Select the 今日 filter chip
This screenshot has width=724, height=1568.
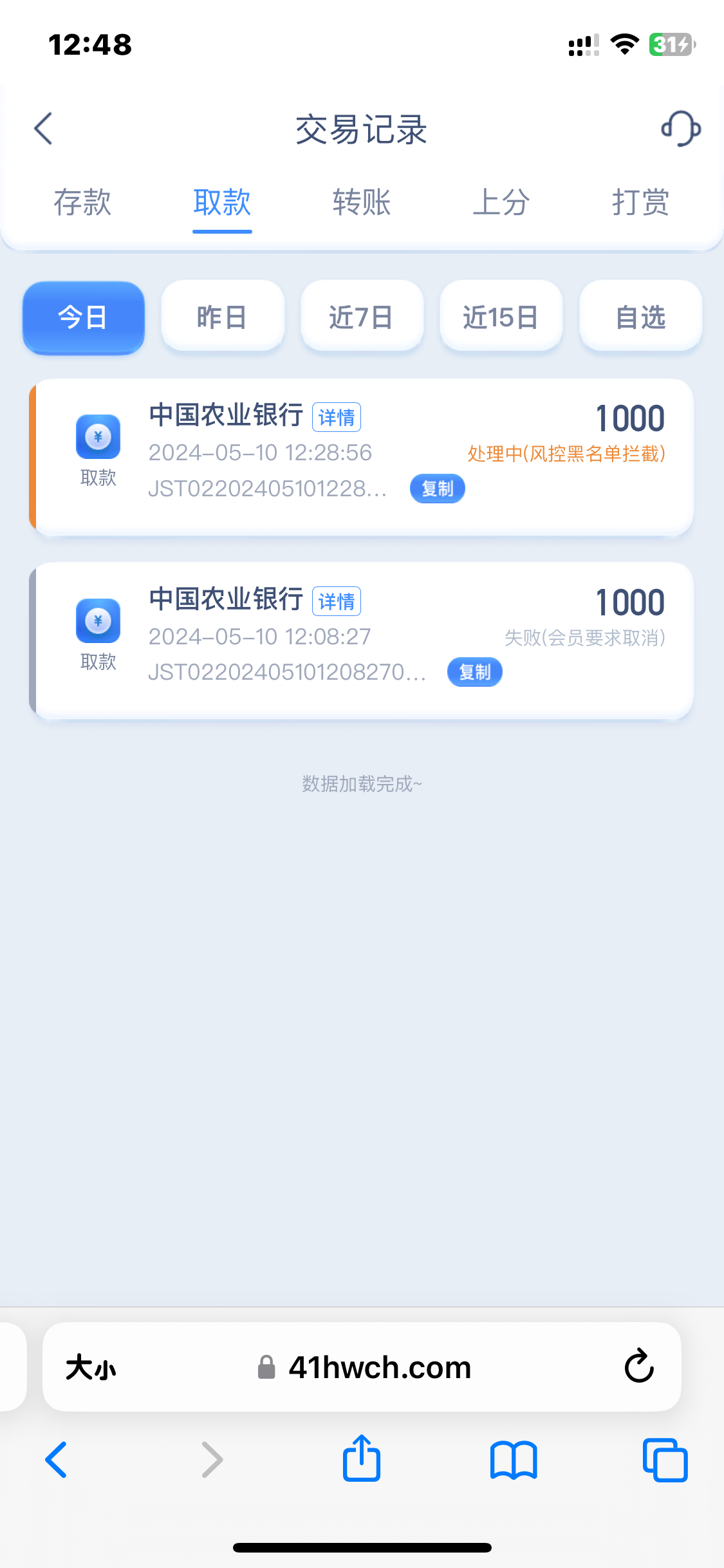pyautogui.click(x=83, y=317)
